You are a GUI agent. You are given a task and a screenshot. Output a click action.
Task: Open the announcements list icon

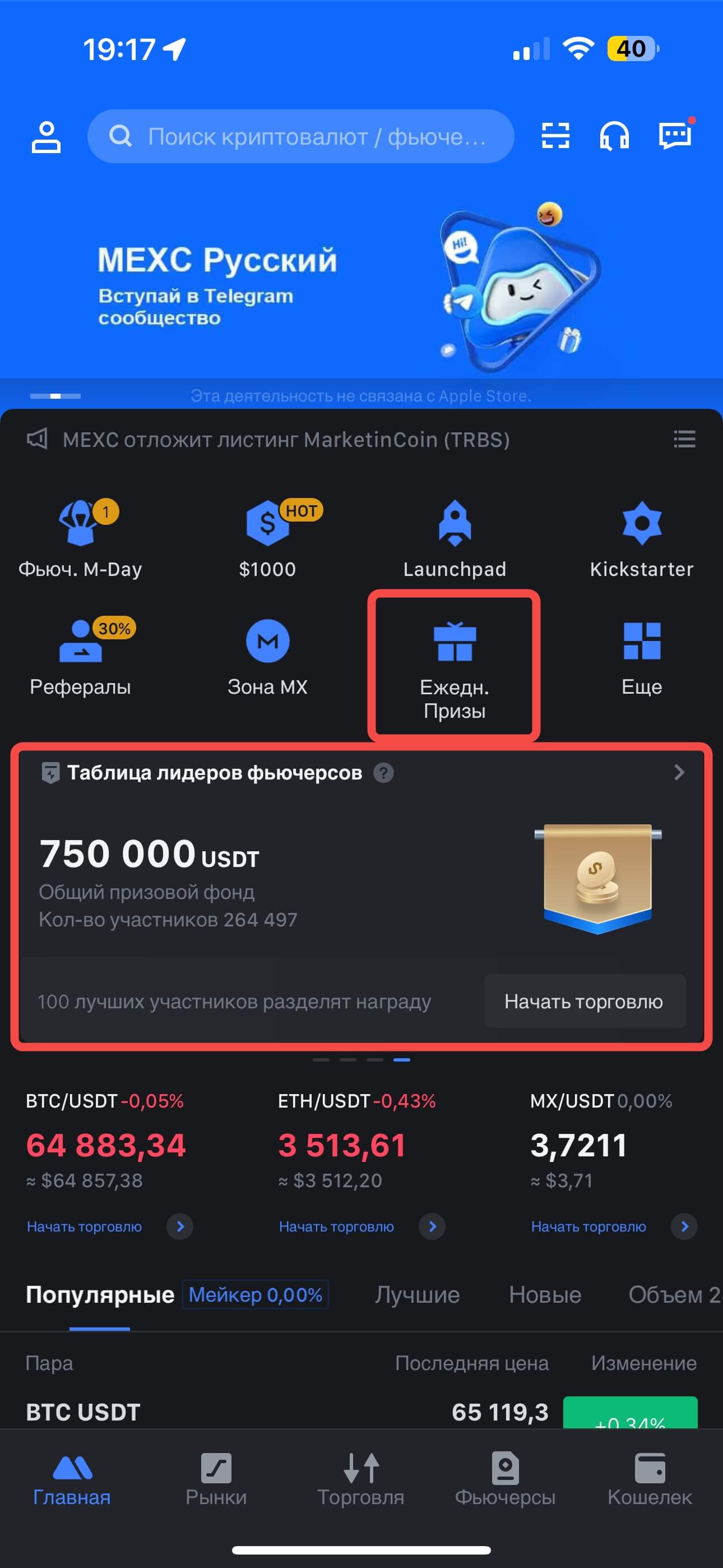(x=685, y=439)
